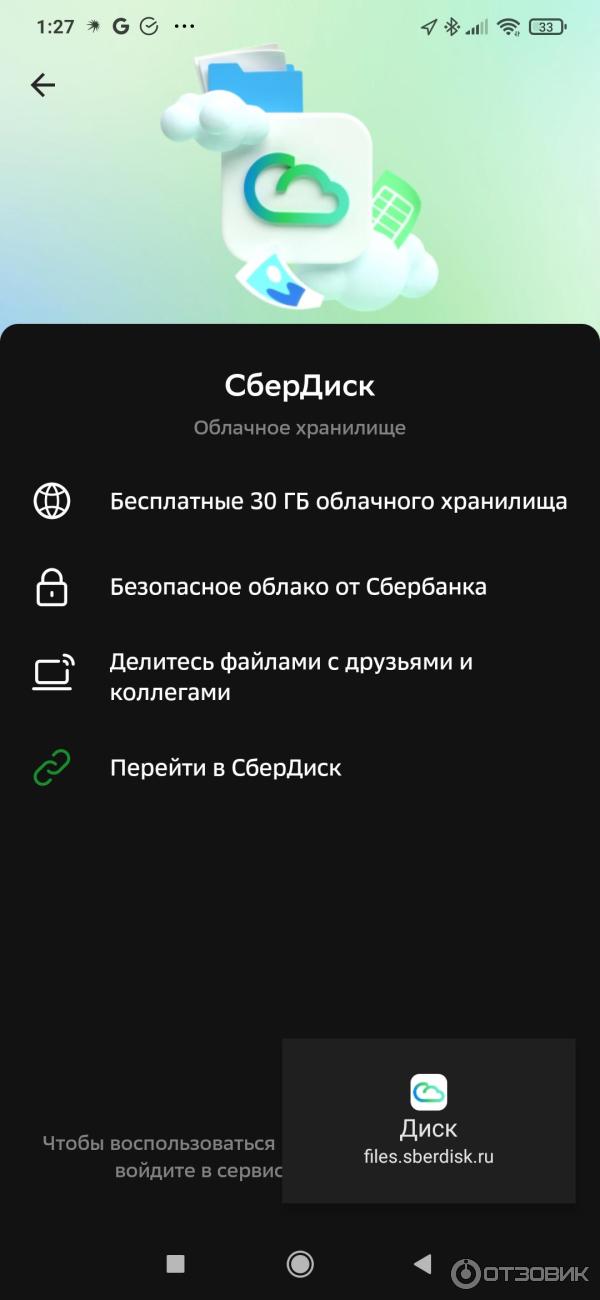Open recent apps with the square button
The height and width of the screenshot is (1300, 600).
[176, 1264]
